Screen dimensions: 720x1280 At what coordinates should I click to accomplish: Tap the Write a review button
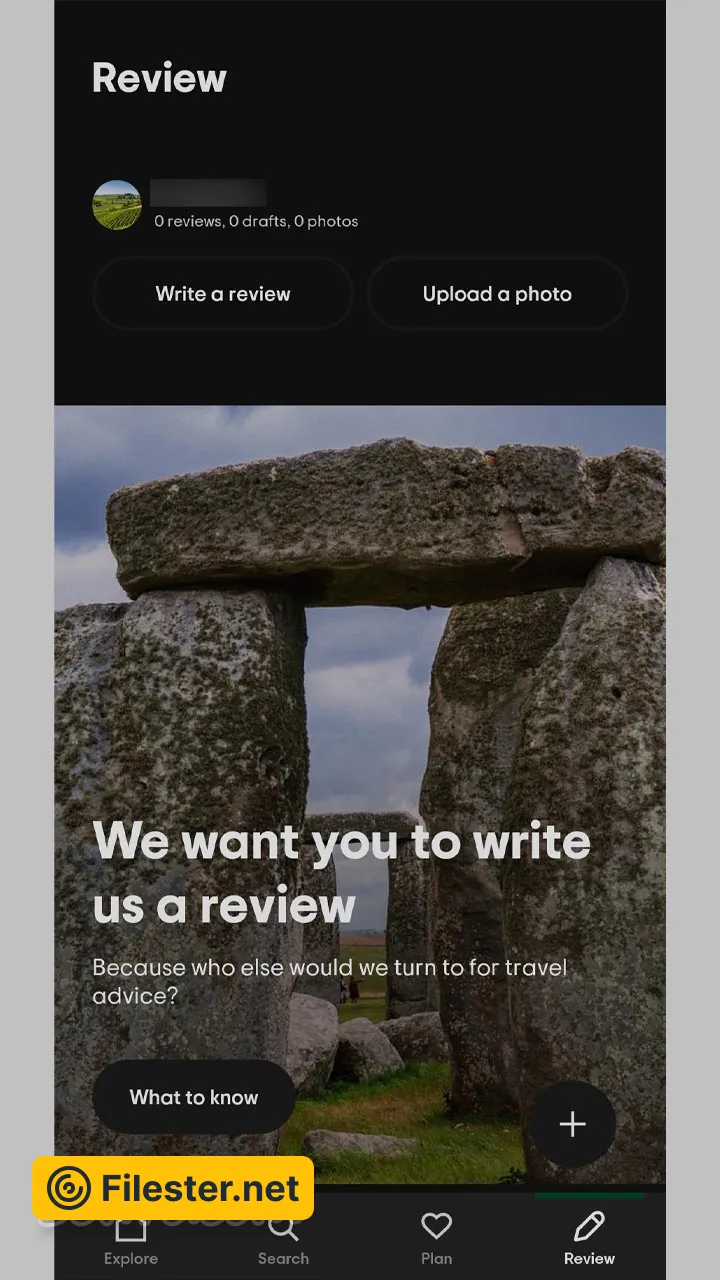222,294
